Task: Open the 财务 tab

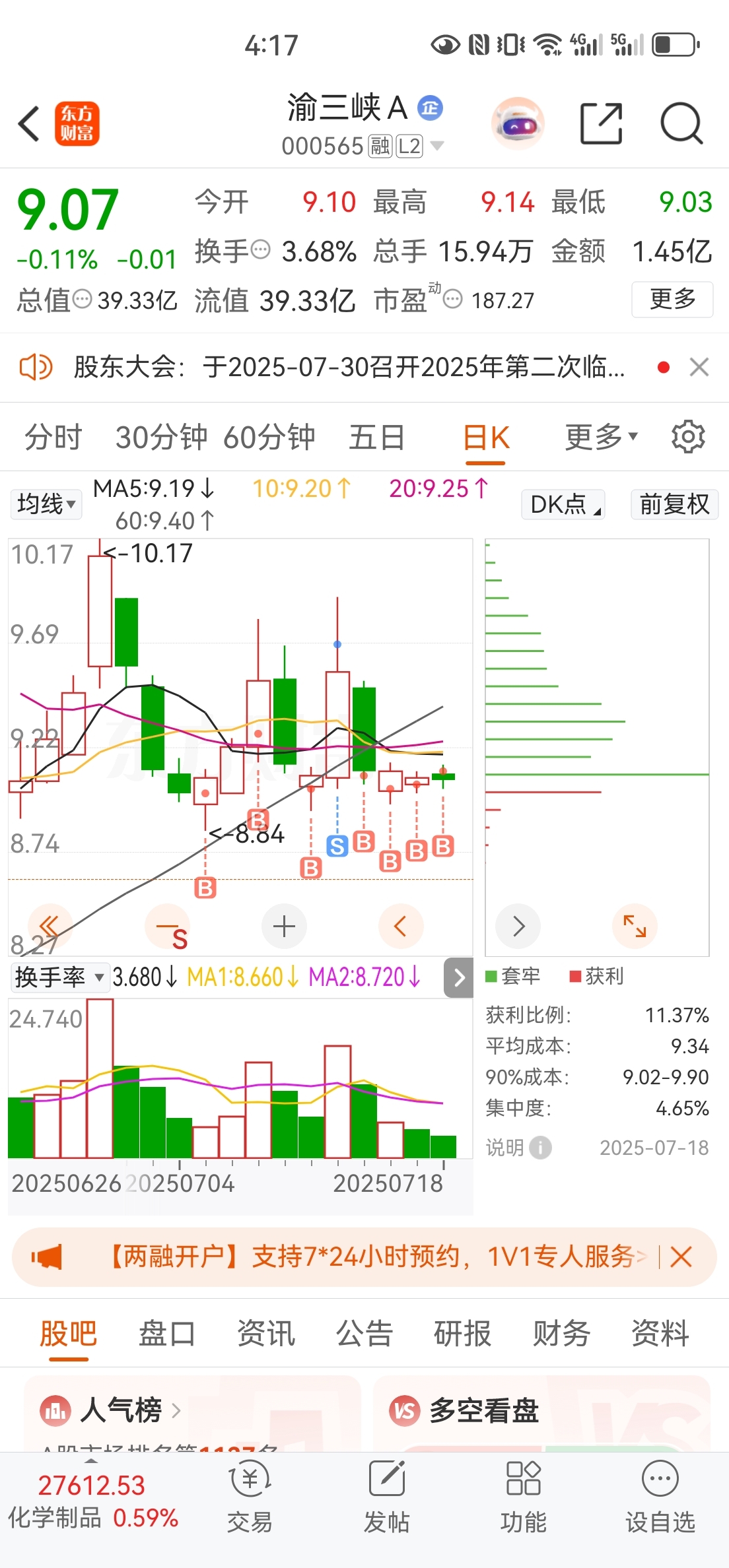Action: [562, 1333]
